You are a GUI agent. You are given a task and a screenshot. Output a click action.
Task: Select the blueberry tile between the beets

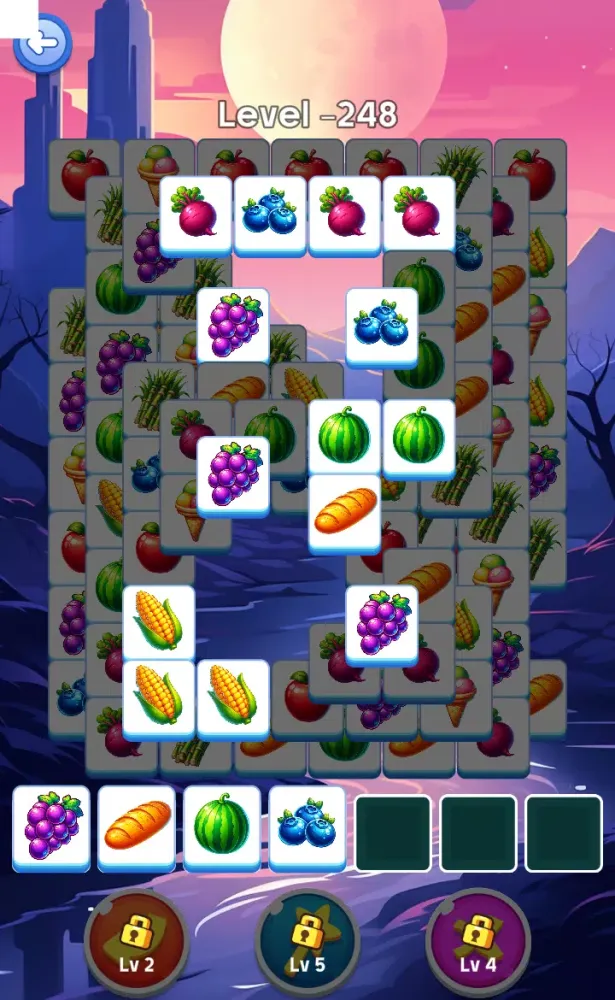[x=270, y=215]
